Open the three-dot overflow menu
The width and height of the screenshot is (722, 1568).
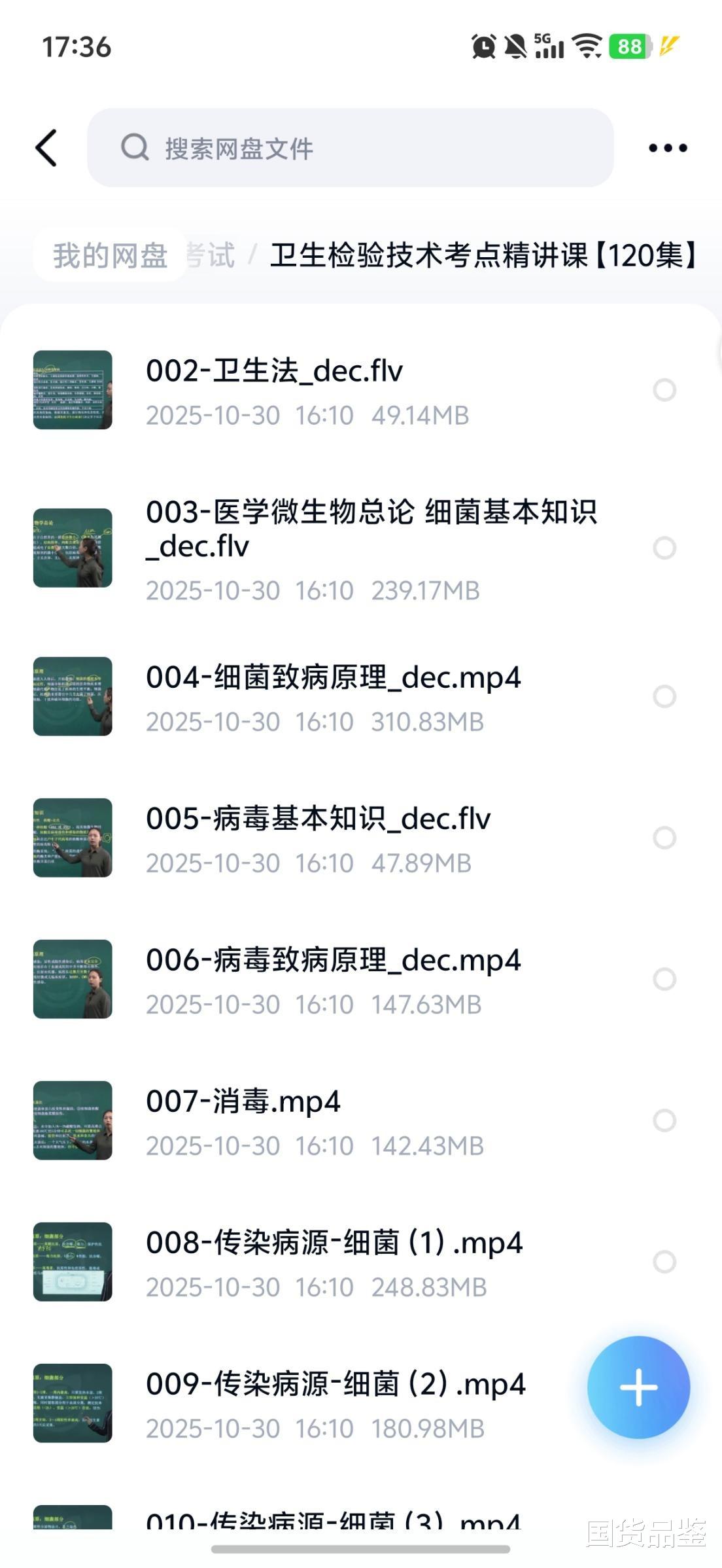coord(667,148)
